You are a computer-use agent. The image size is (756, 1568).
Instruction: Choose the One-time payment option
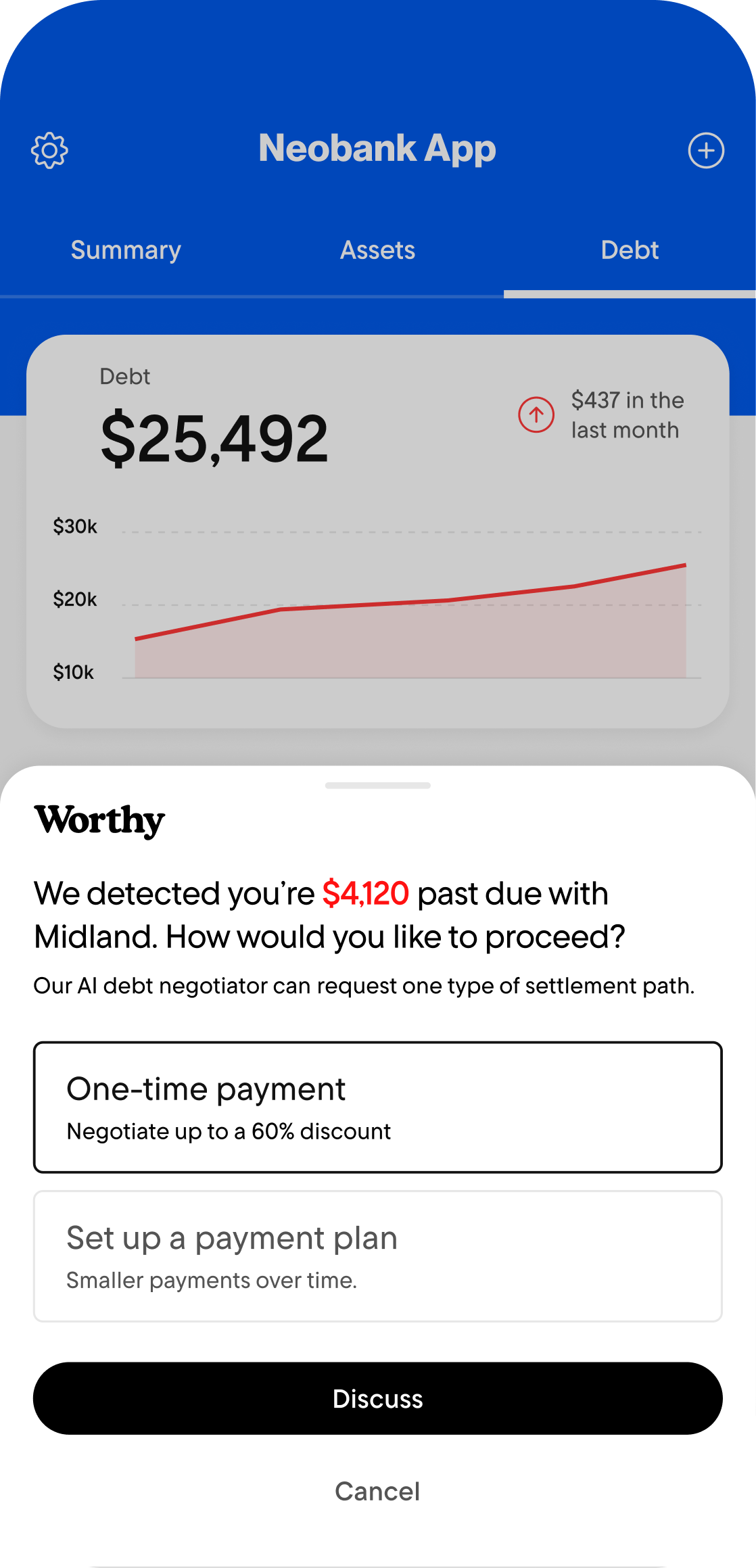tap(377, 1107)
